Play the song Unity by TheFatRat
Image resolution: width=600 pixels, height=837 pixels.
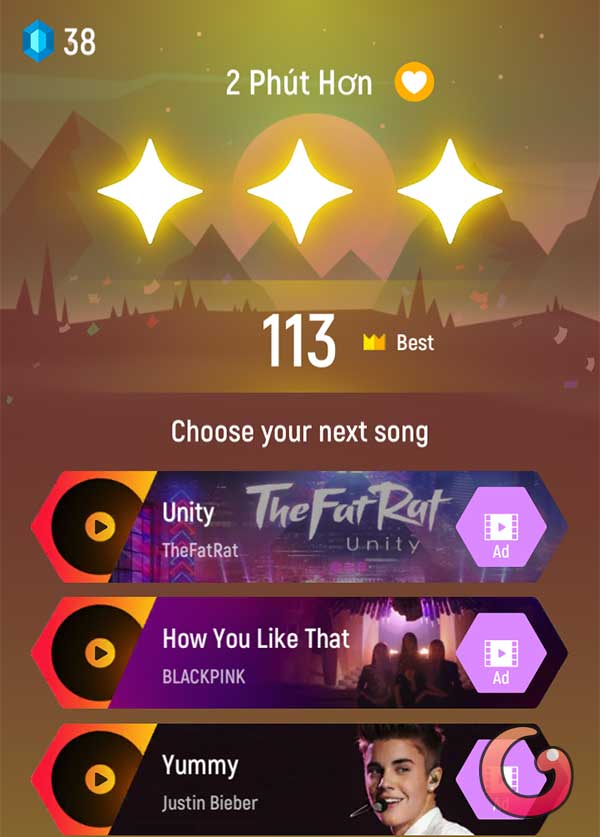pos(99,526)
